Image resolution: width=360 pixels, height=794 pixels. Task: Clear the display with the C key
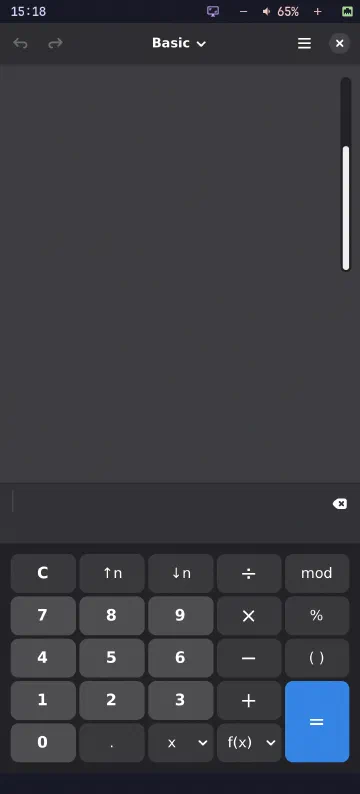[43, 573]
